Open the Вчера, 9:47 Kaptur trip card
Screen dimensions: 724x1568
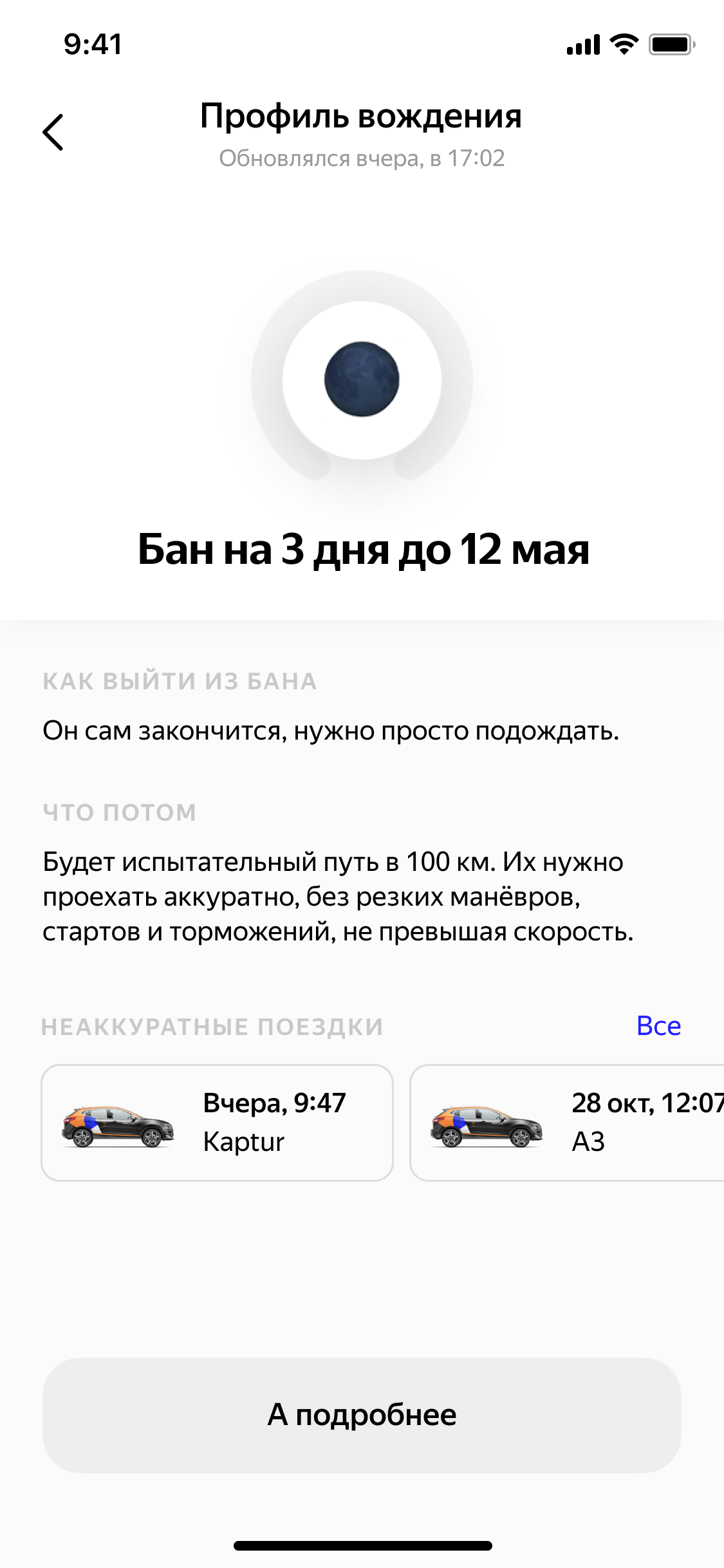[x=217, y=1122]
